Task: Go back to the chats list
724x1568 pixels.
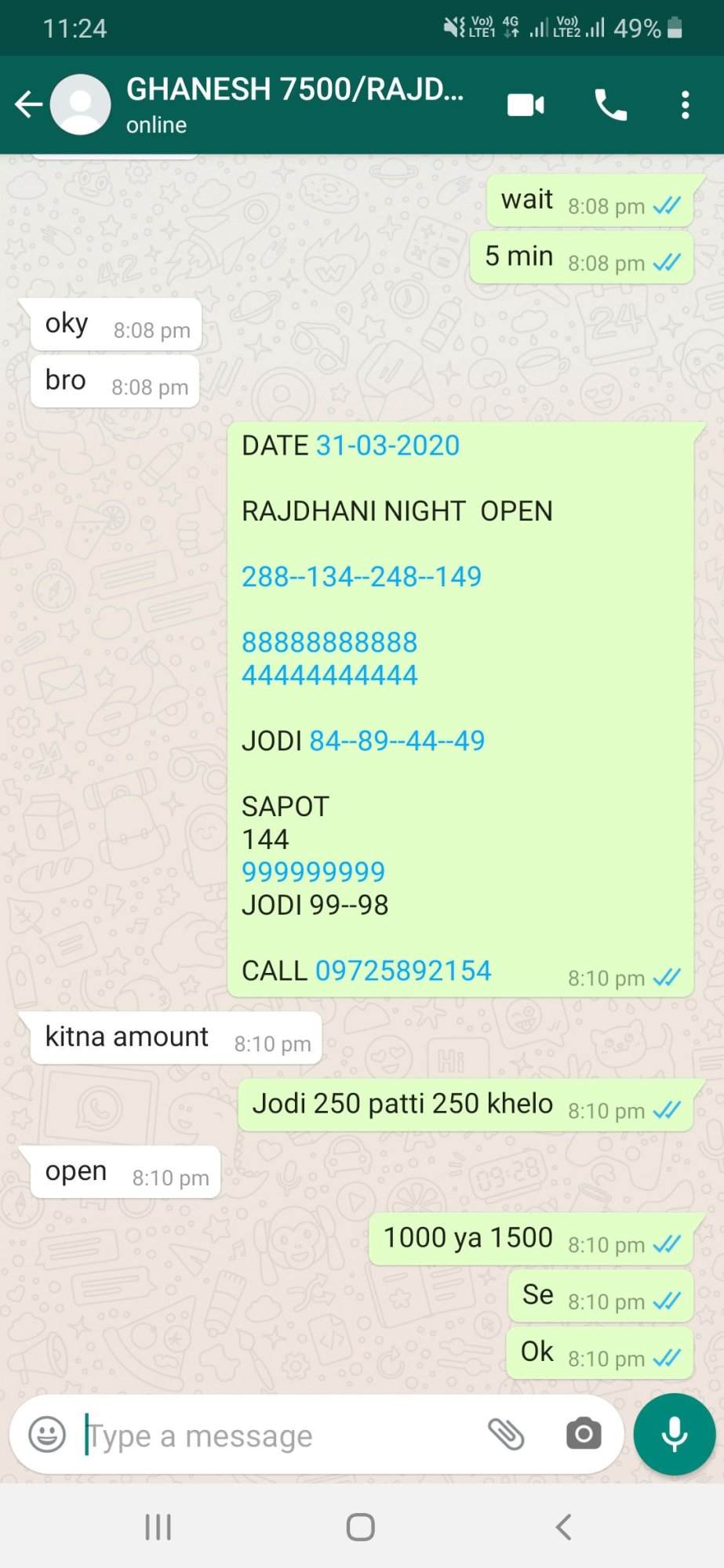Action: pos(29,104)
